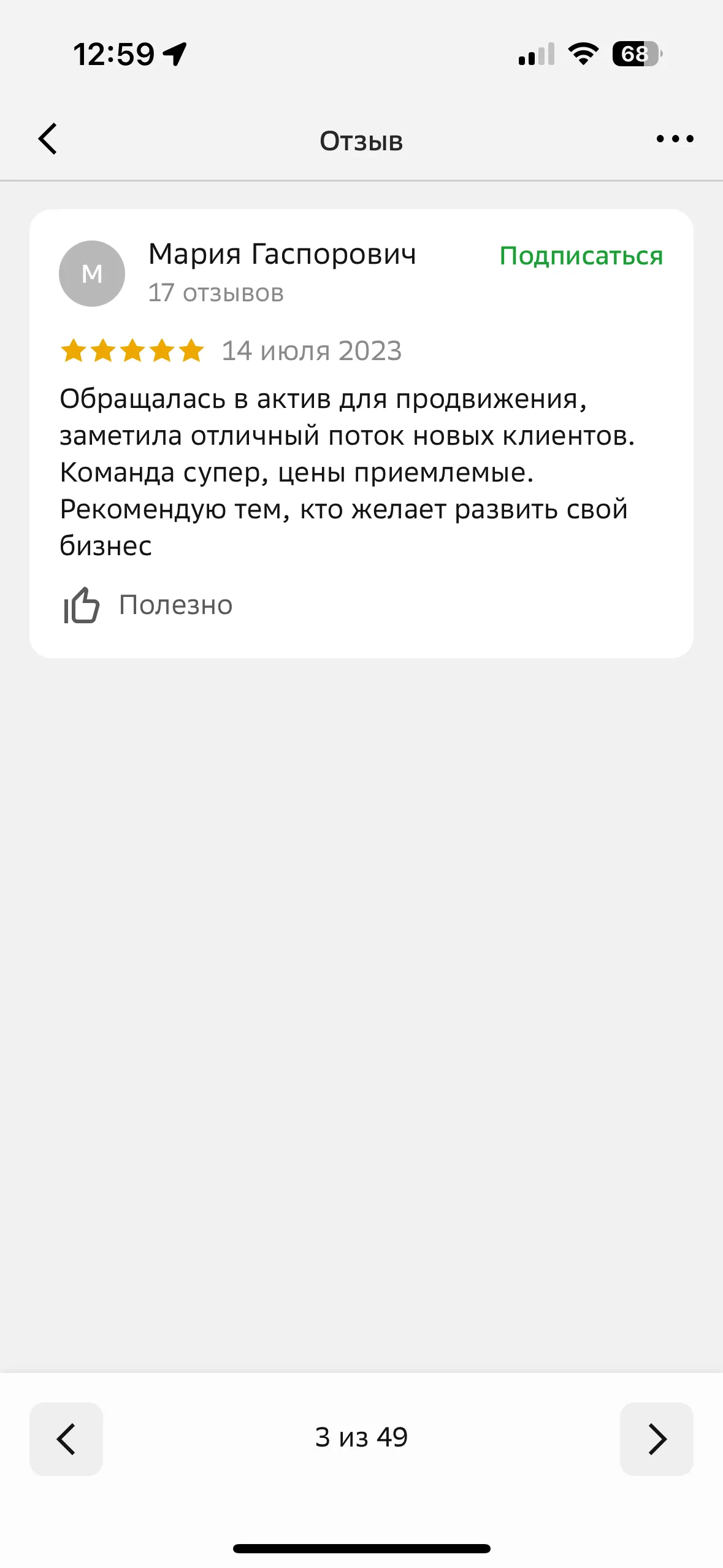Go back from the Отзыв screen

48,139
